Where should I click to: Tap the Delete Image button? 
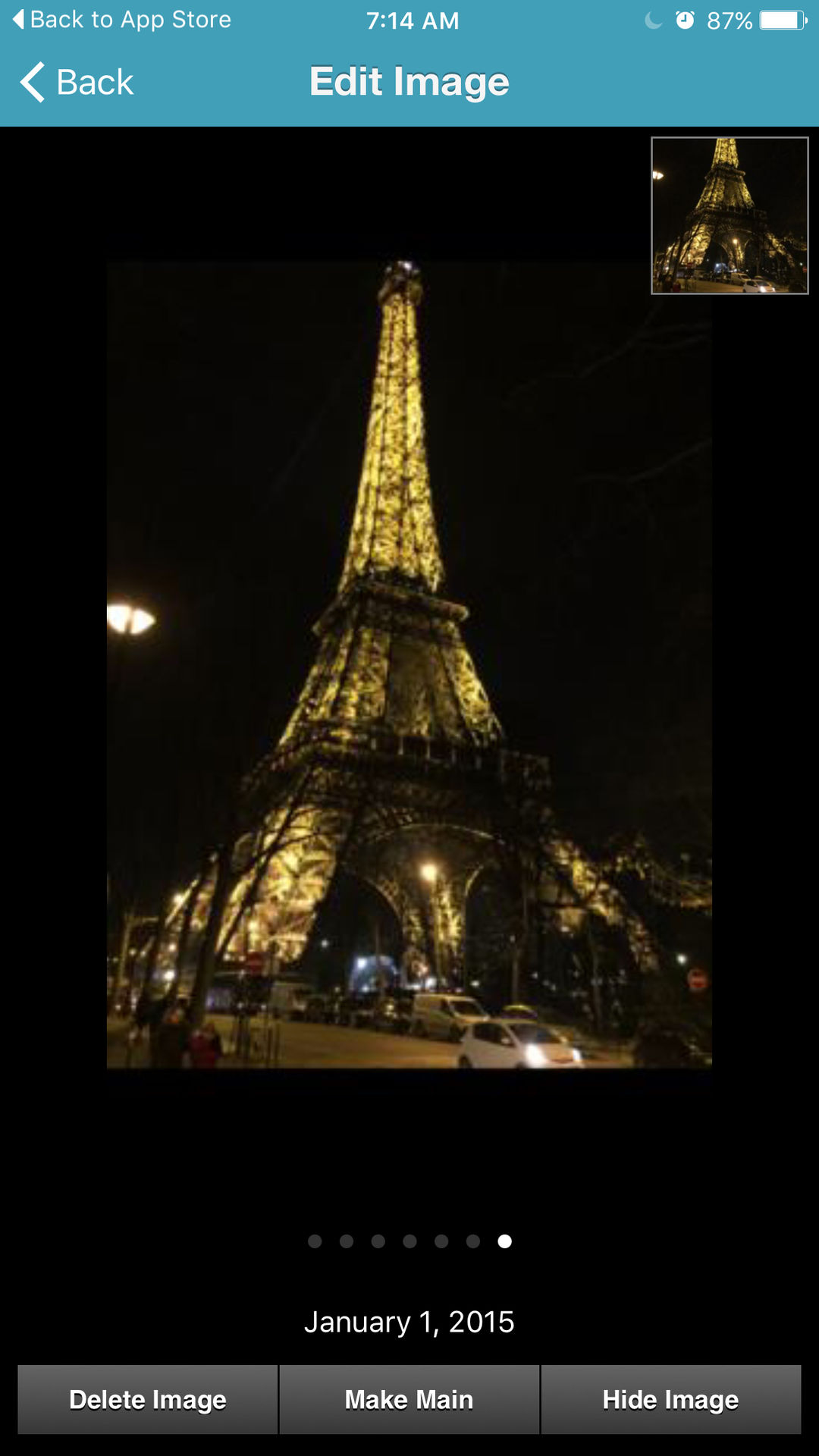[x=148, y=1399]
